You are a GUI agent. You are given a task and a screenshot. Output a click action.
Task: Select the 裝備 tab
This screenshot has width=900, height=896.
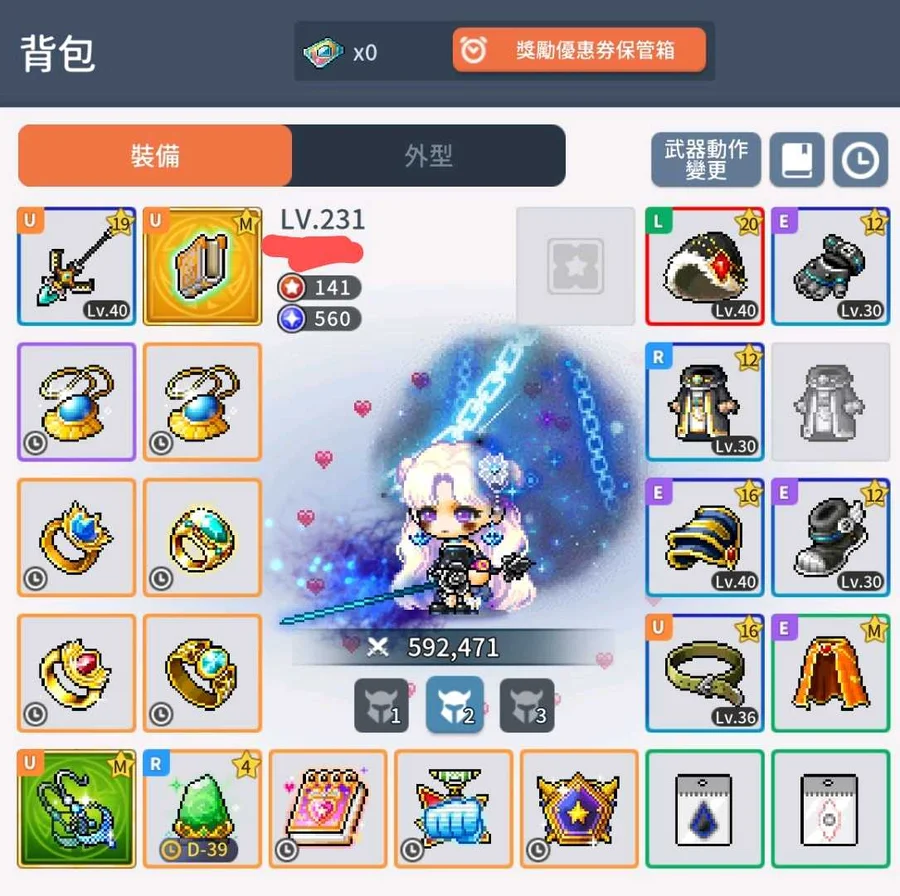click(155, 156)
